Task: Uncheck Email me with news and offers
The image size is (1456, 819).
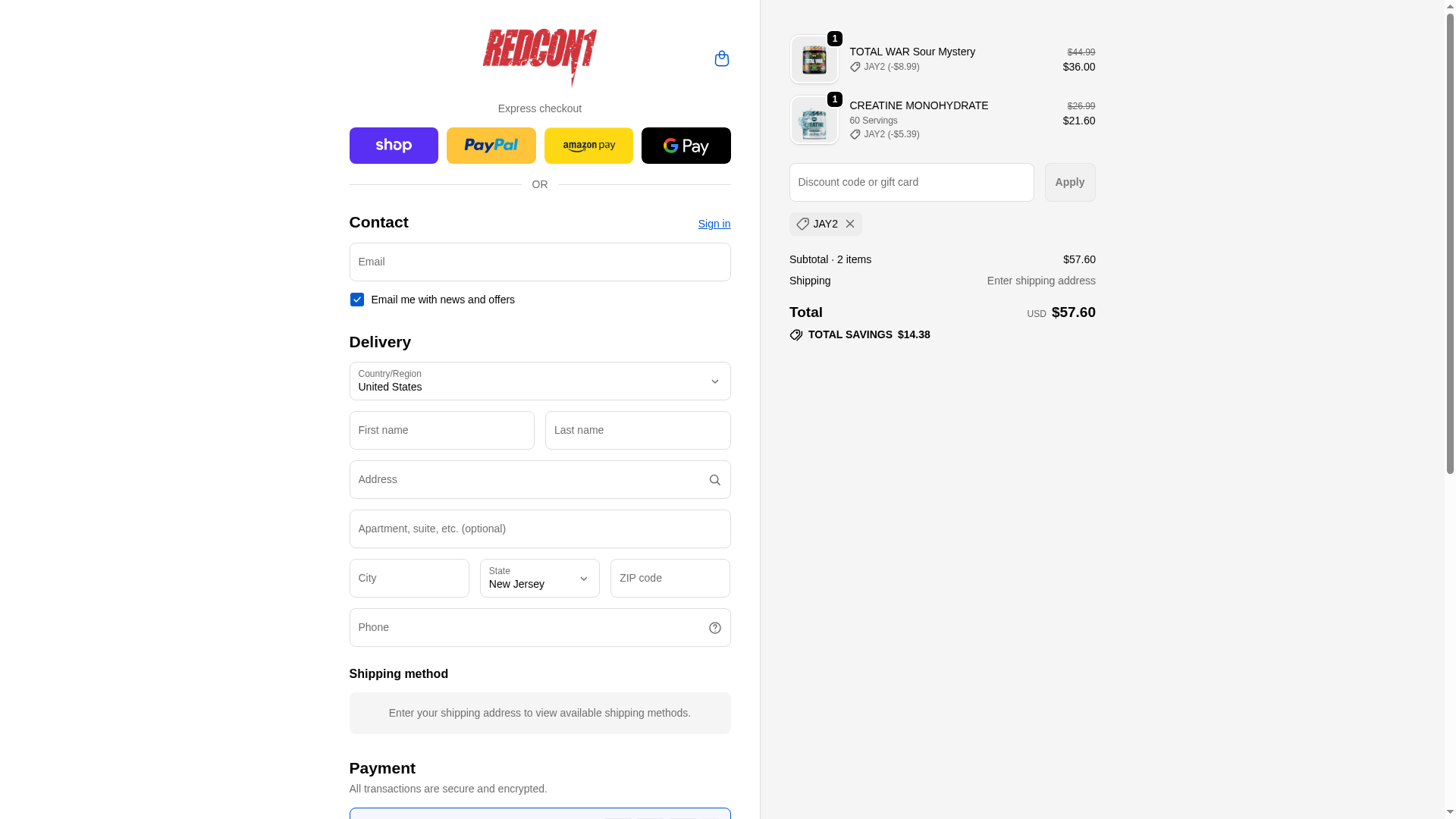Action: [x=357, y=300]
